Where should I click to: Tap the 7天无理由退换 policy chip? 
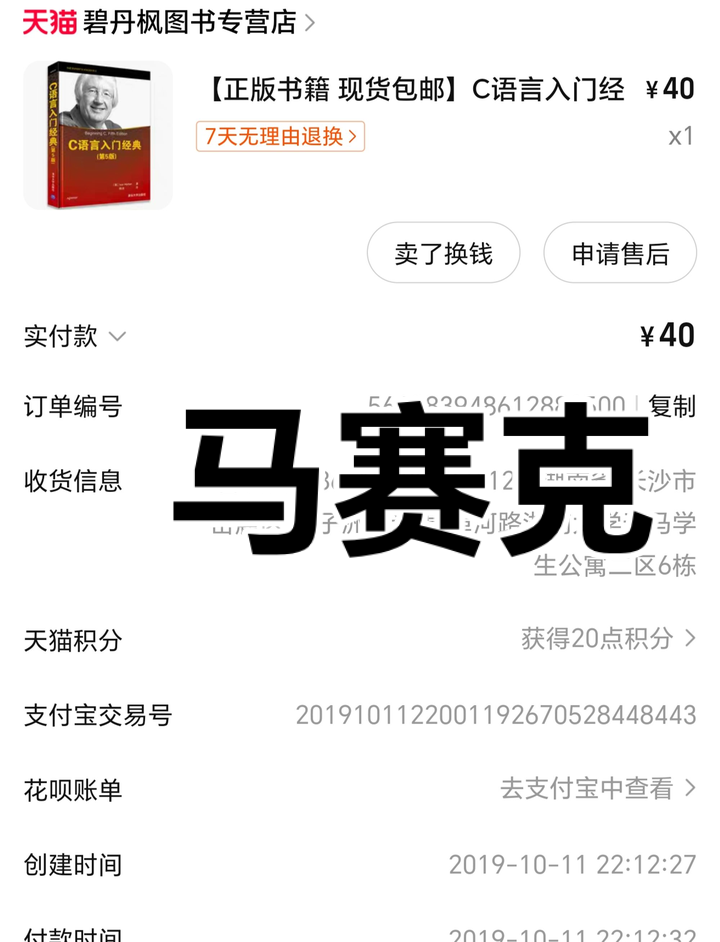pos(280,136)
